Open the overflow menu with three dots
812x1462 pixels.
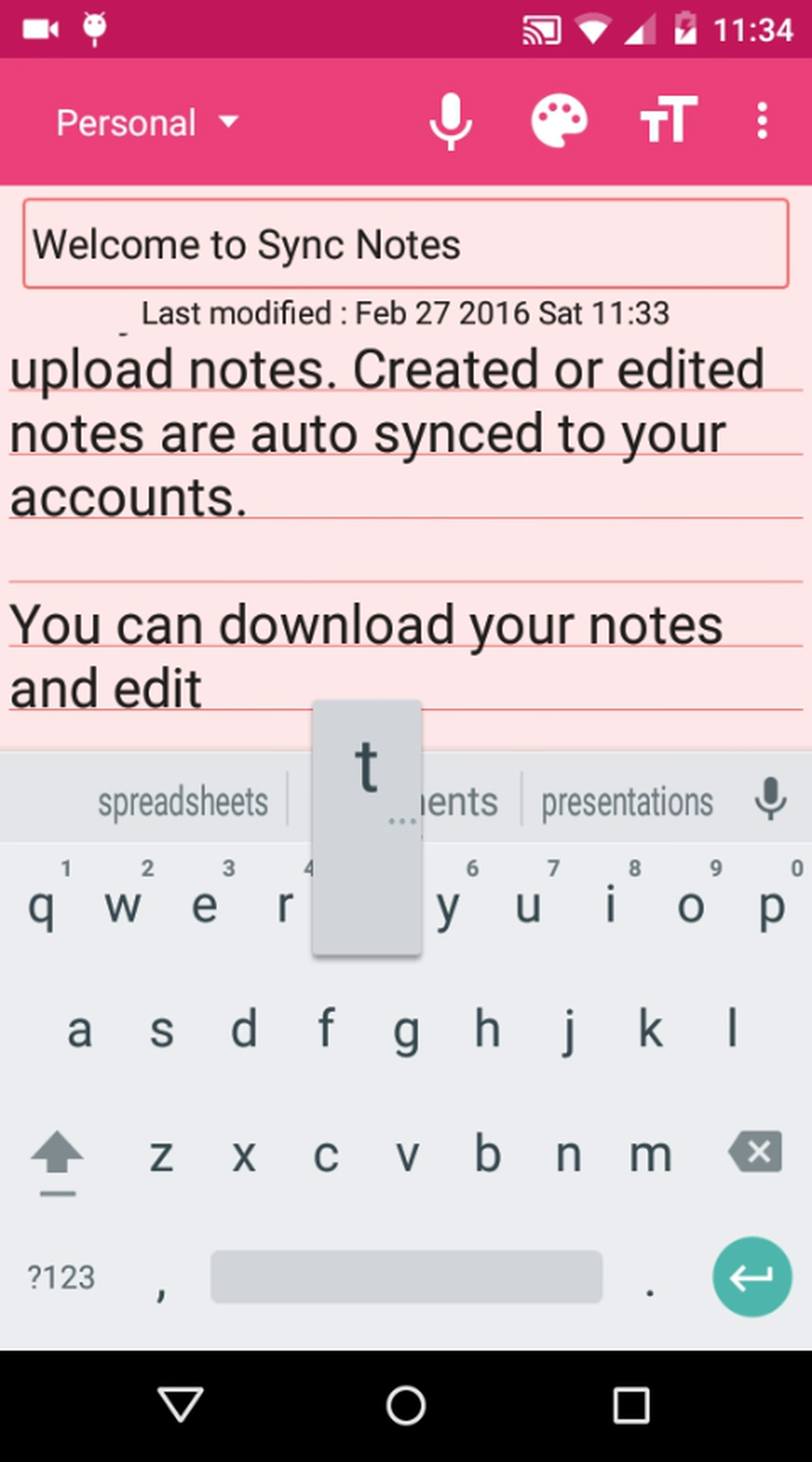(x=761, y=121)
